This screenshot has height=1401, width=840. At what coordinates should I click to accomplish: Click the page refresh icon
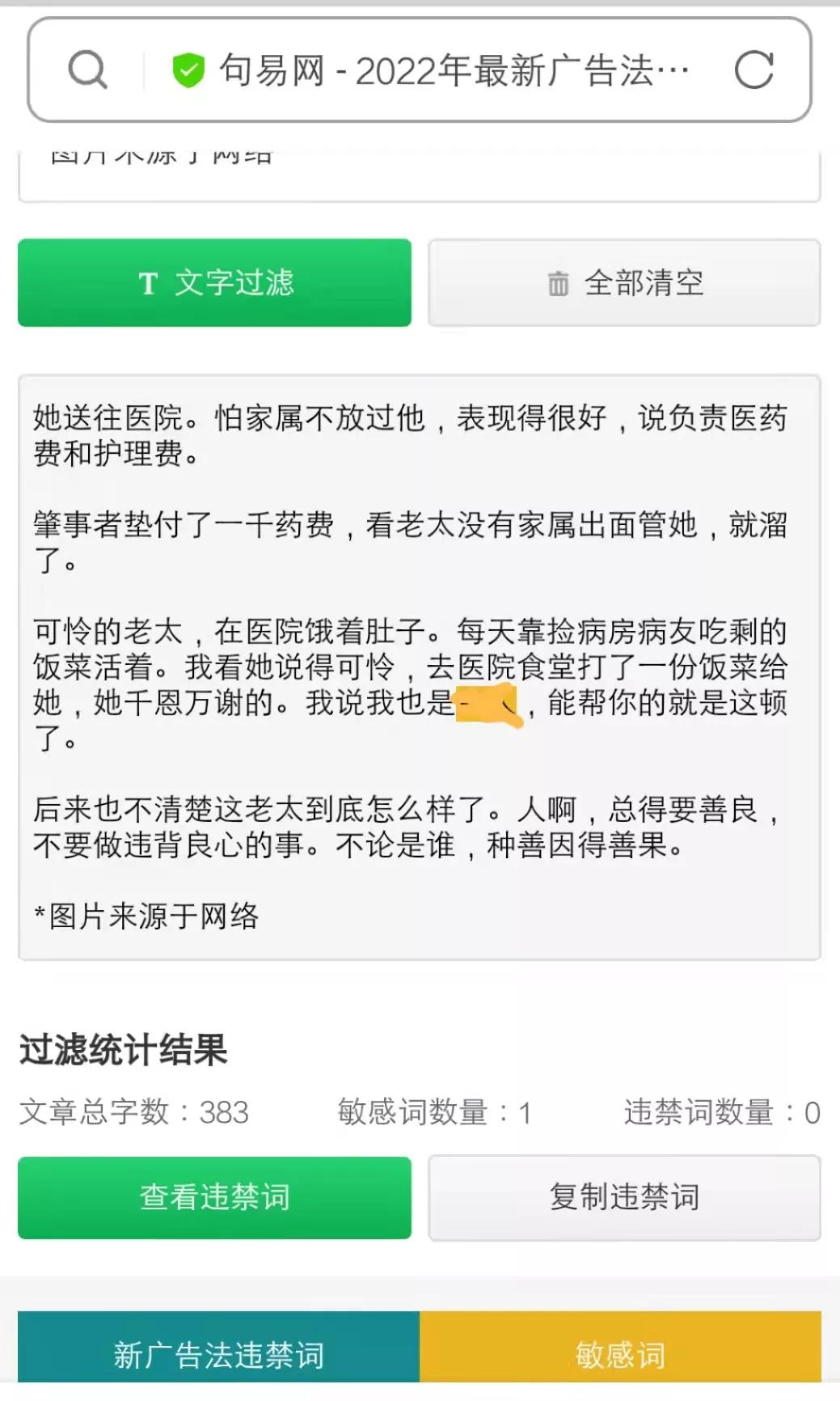753,70
